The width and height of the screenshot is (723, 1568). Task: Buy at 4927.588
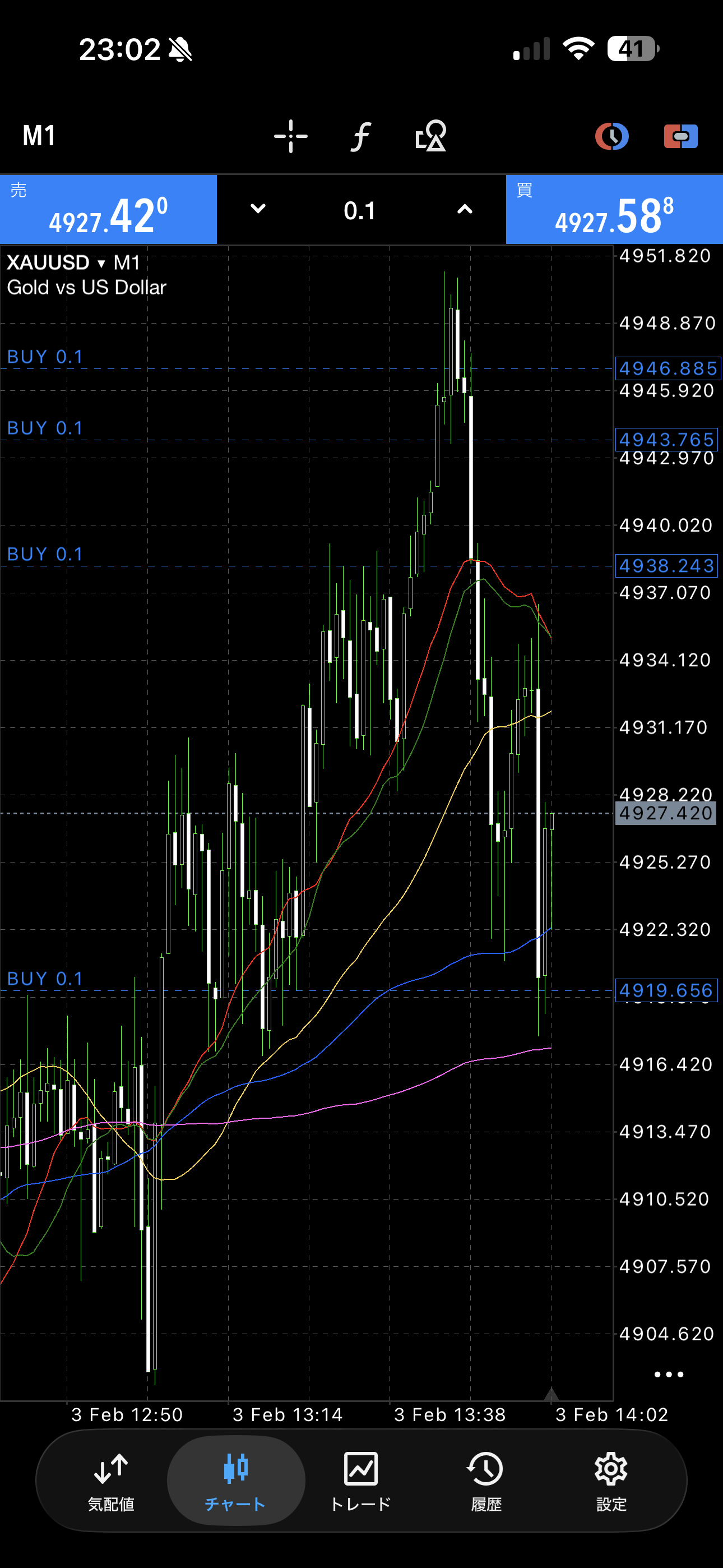coord(614,210)
